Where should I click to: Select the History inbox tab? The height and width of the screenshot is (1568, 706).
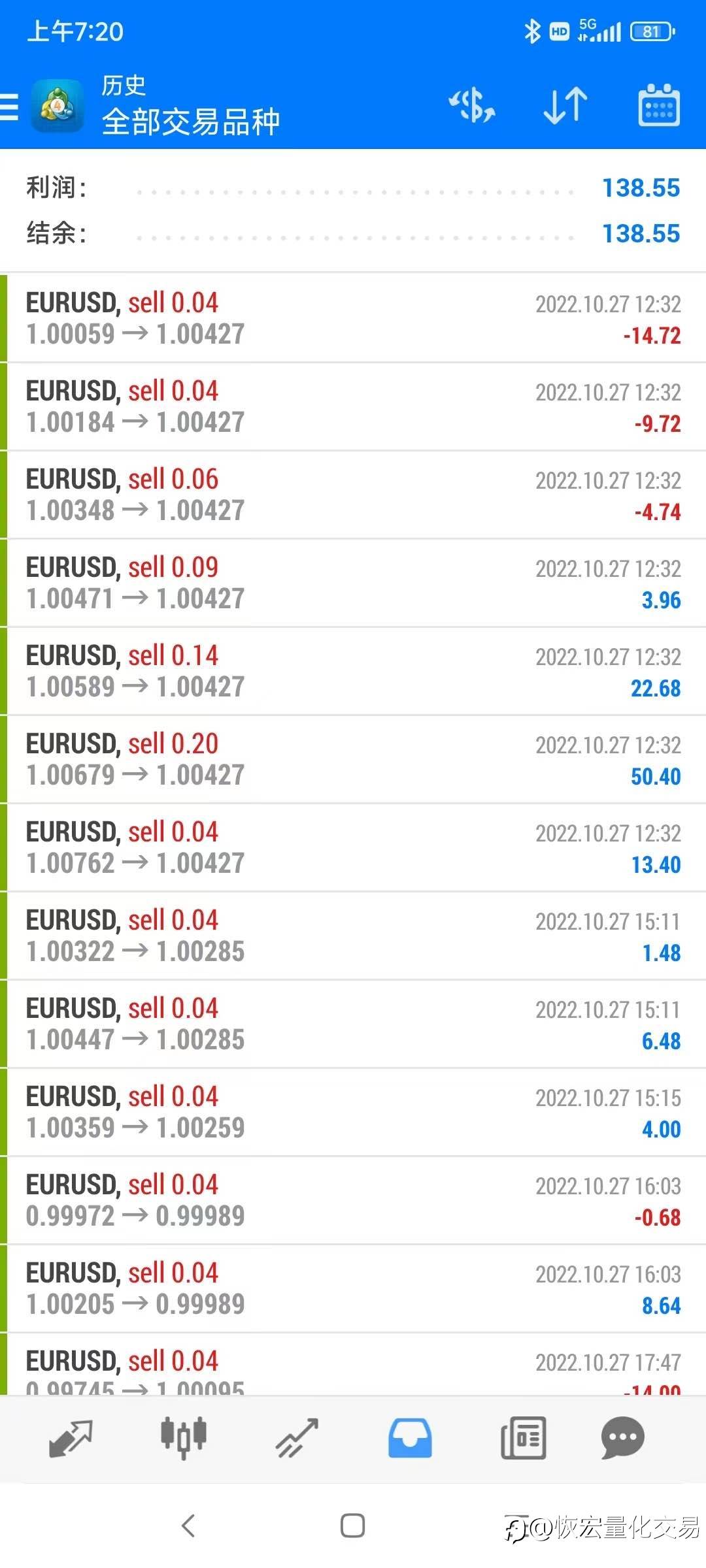click(x=410, y=1439)
